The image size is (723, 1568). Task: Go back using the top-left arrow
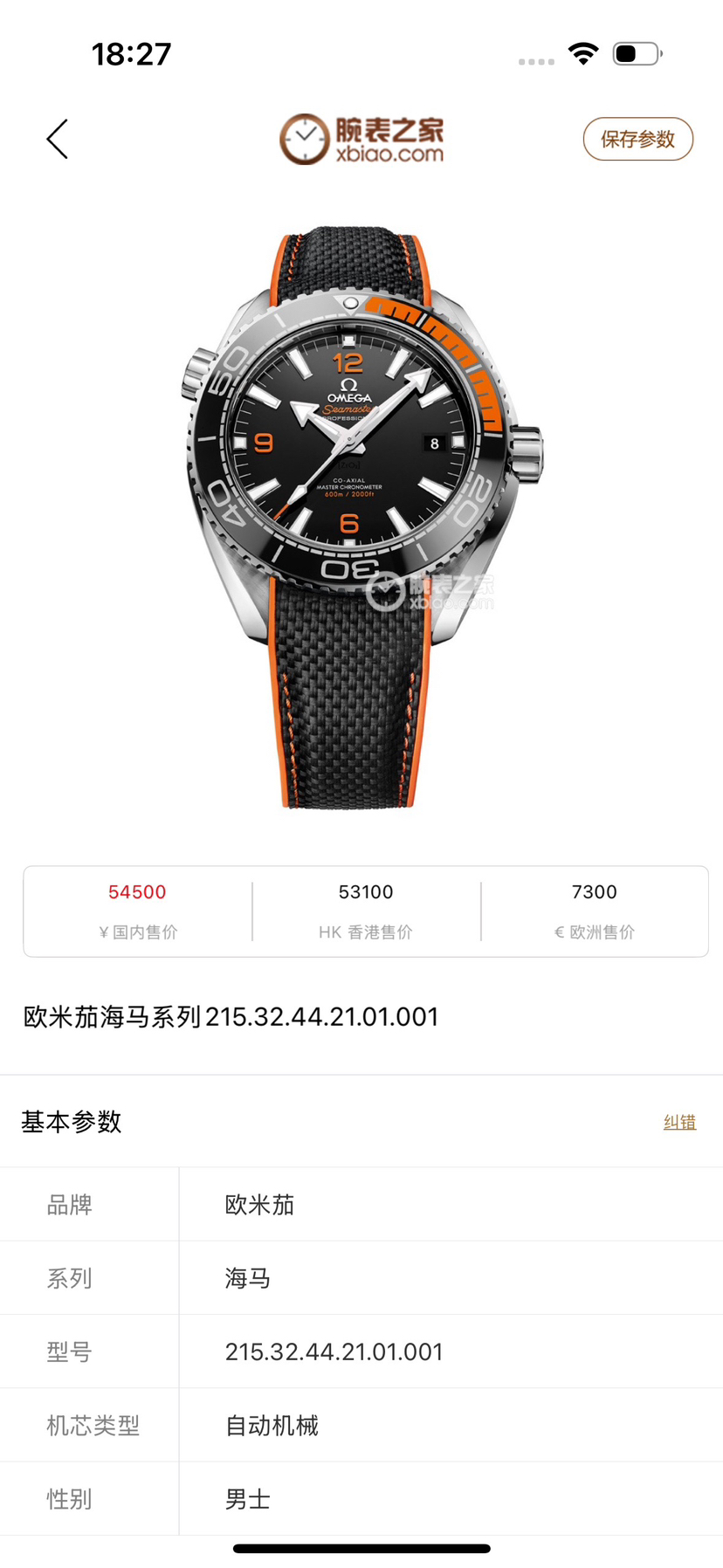(x=58, y=140)
